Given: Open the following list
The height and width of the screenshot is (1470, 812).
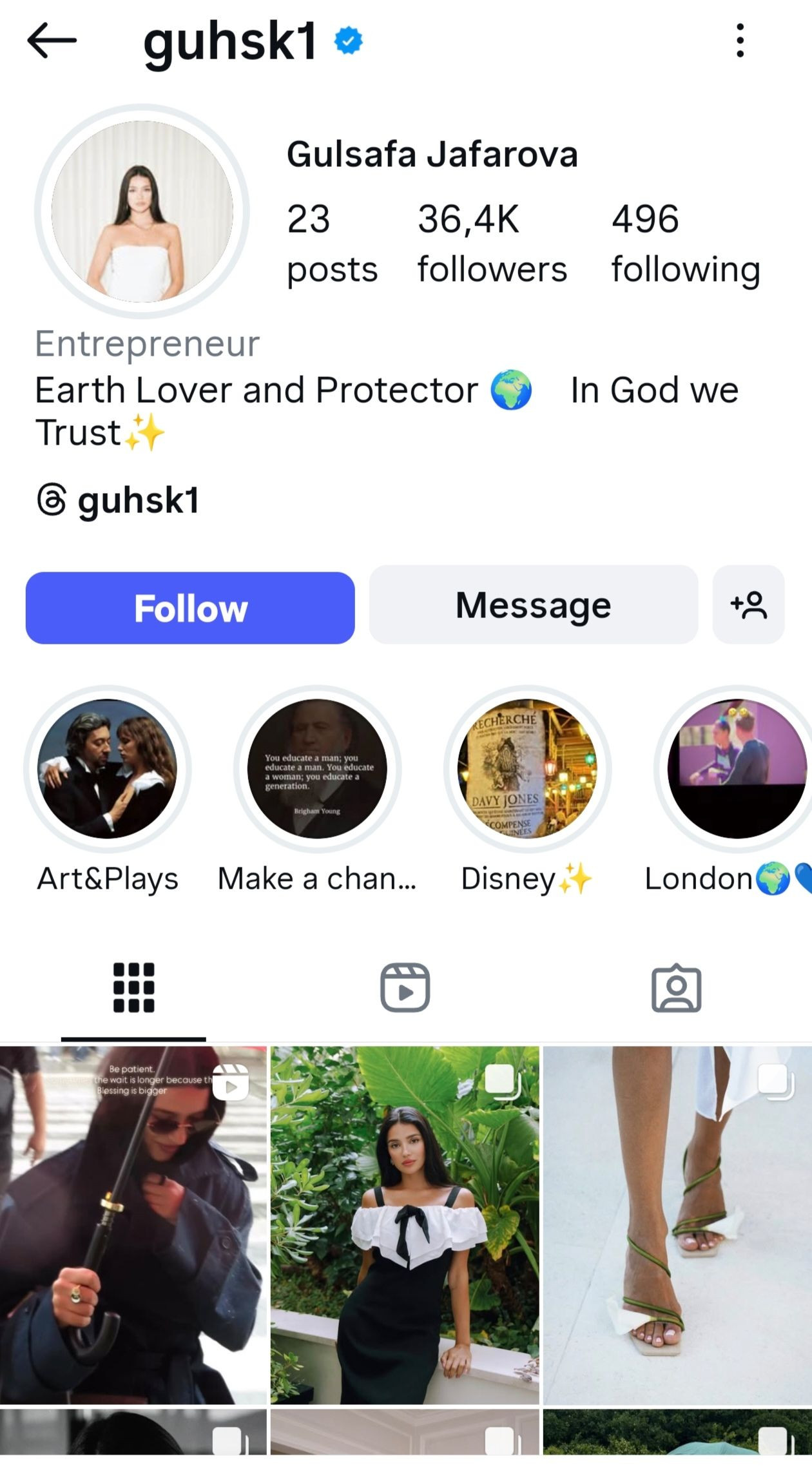Looking at the screenshot, I should click(x=685, y=243).
